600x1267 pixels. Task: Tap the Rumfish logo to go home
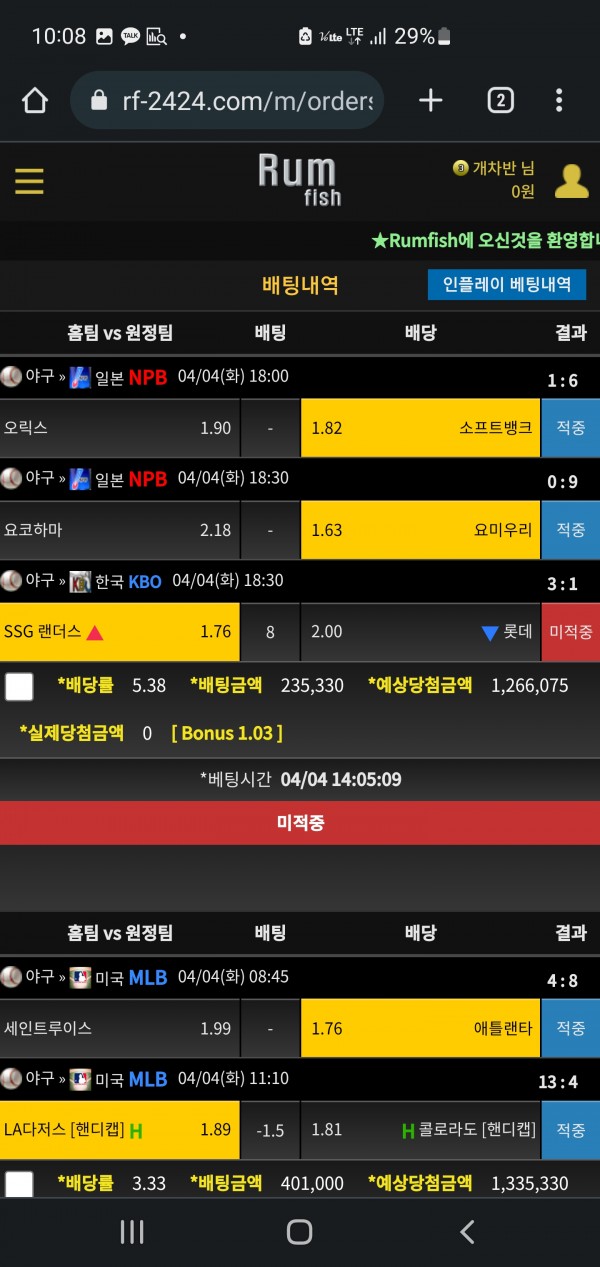click(x=299, y=180)
